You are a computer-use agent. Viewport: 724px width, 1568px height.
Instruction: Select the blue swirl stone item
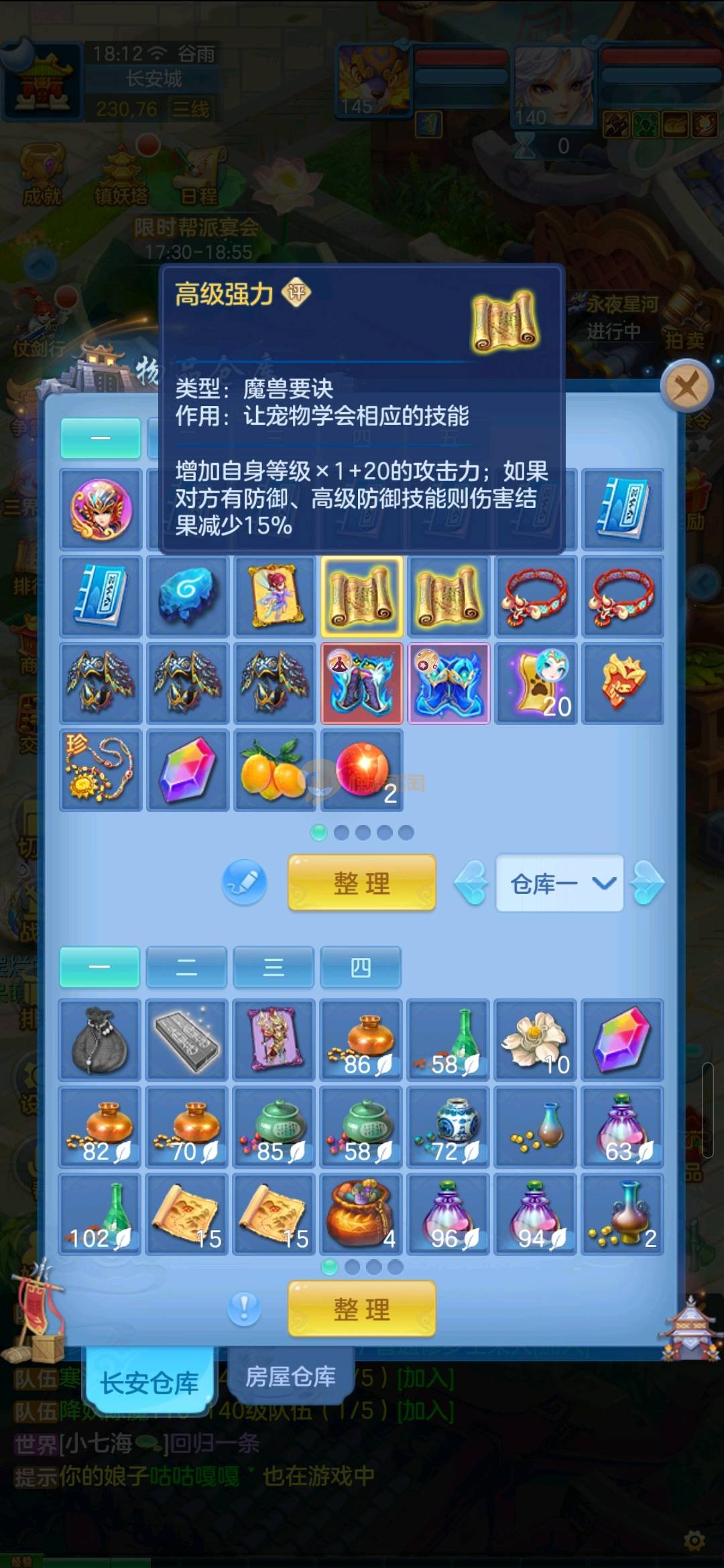(187, 596)
